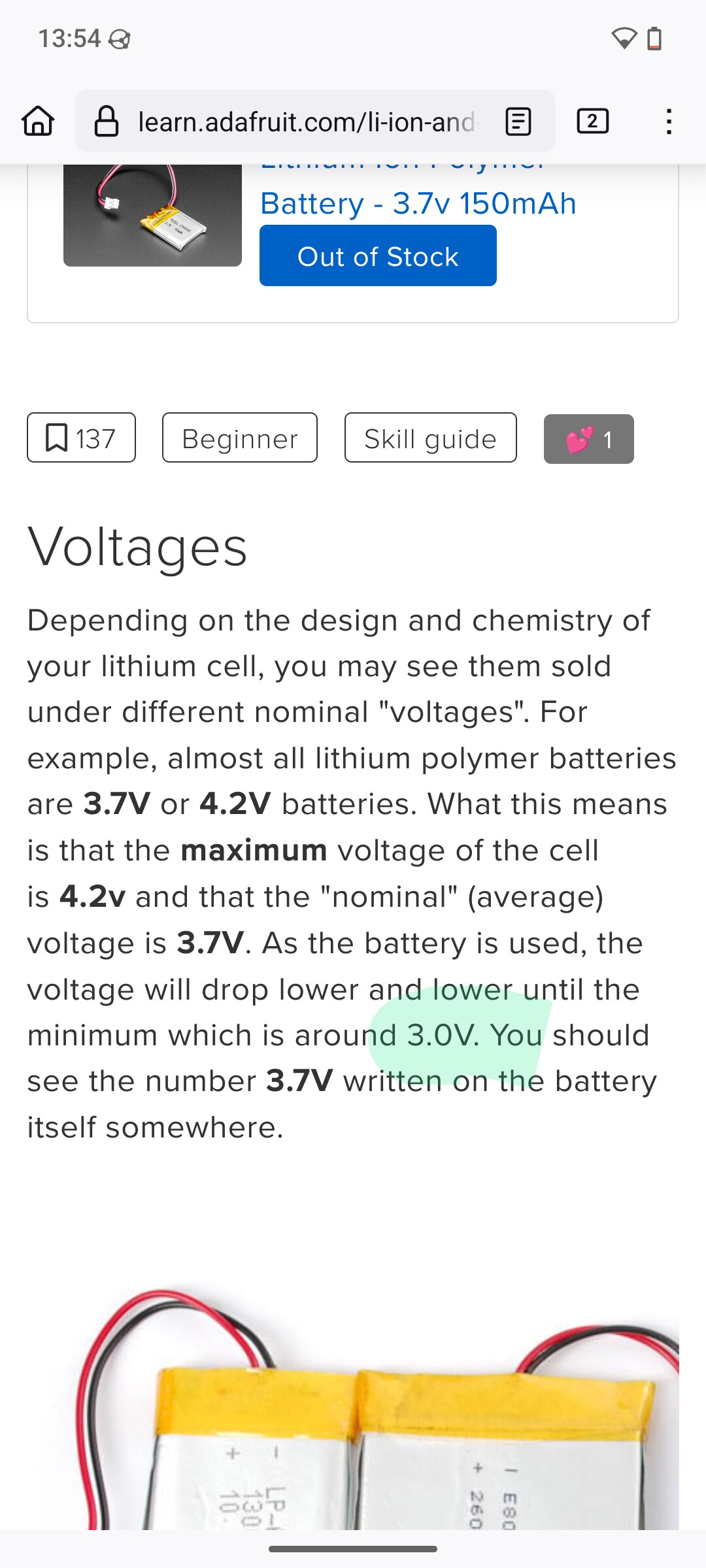
Task: Go to the browser home page
Action: tap(38, 122)
